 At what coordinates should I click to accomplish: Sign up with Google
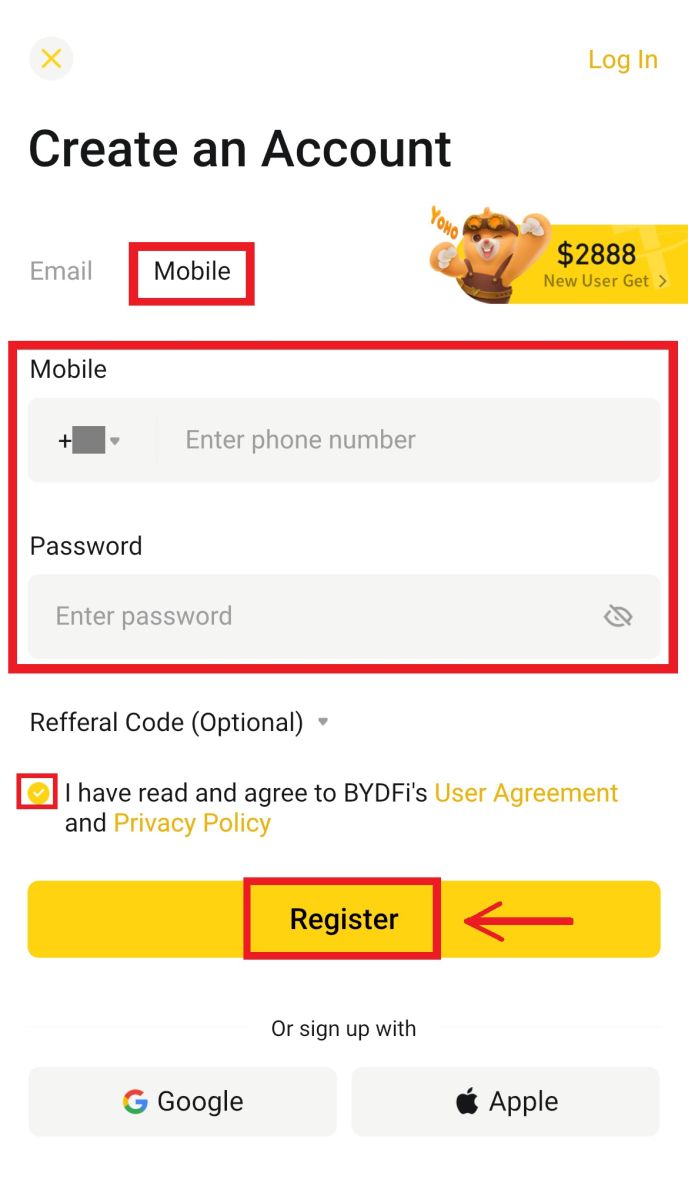click(183, 1101)
